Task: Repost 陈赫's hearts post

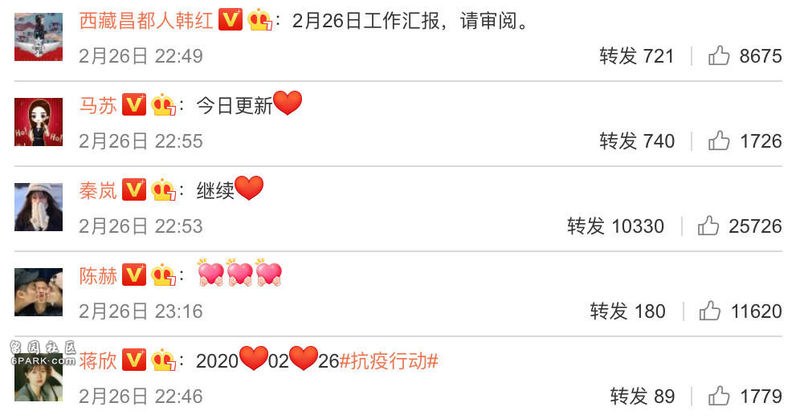Action: (627, 312)
